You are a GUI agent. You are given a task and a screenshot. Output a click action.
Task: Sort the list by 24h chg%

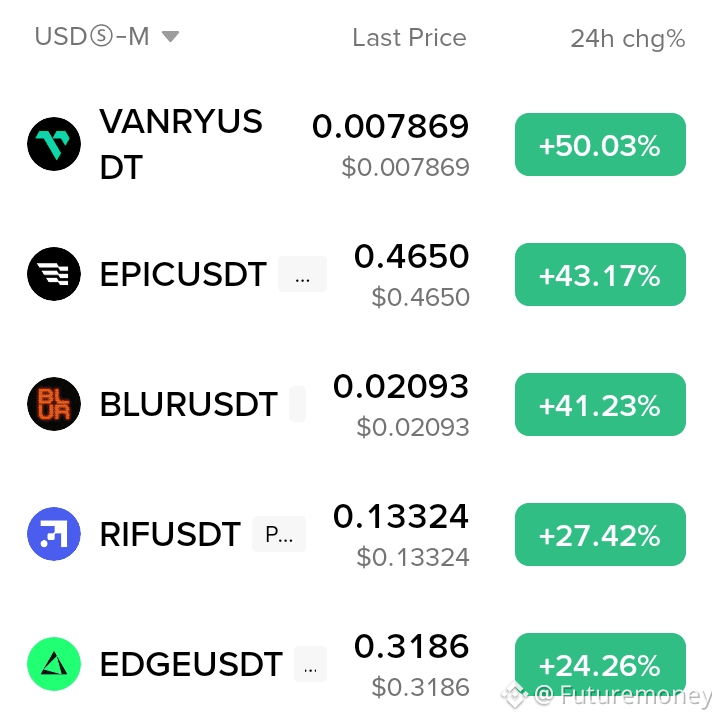pyautogui.click(x=627, y=39)
